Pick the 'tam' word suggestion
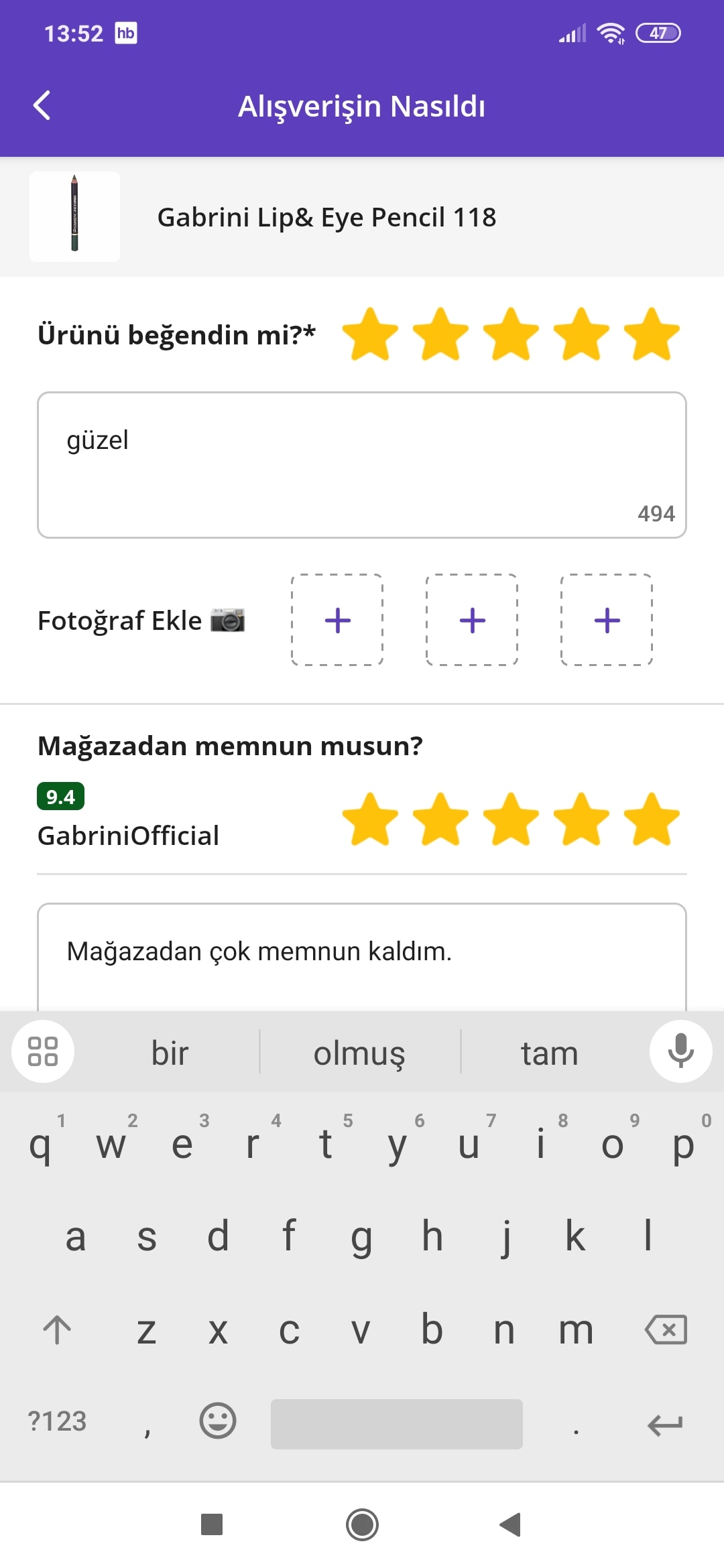 (x=549, y=1053)
